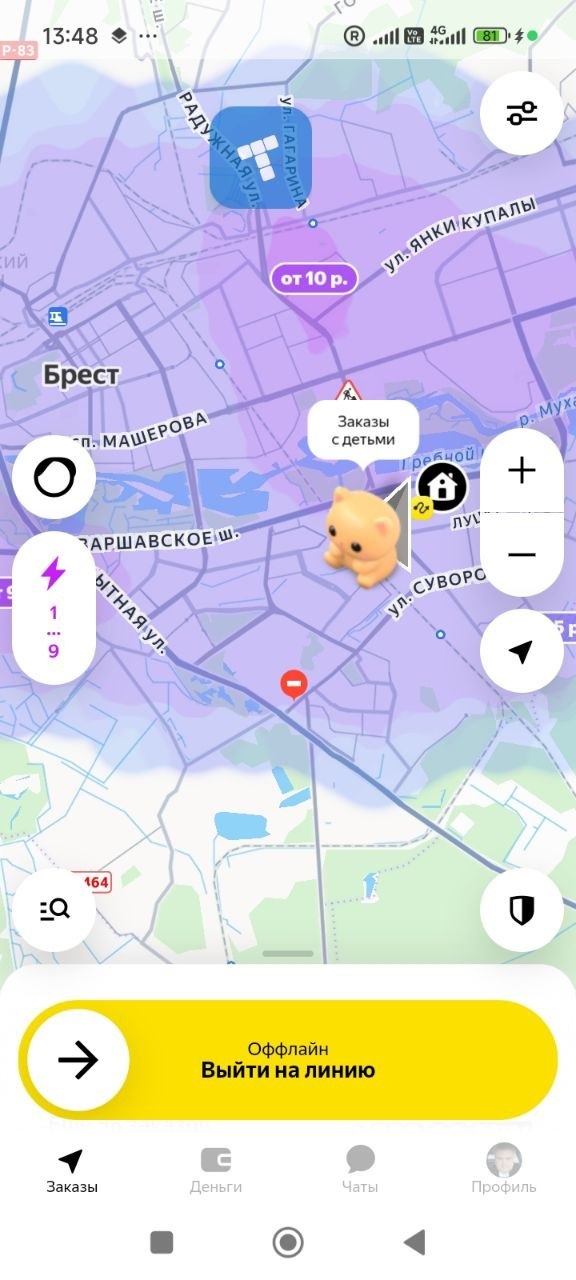Viewport: 576px width, 1280px height.
Task: Zoom in on the map with plus
Action: tap(522, 470)
